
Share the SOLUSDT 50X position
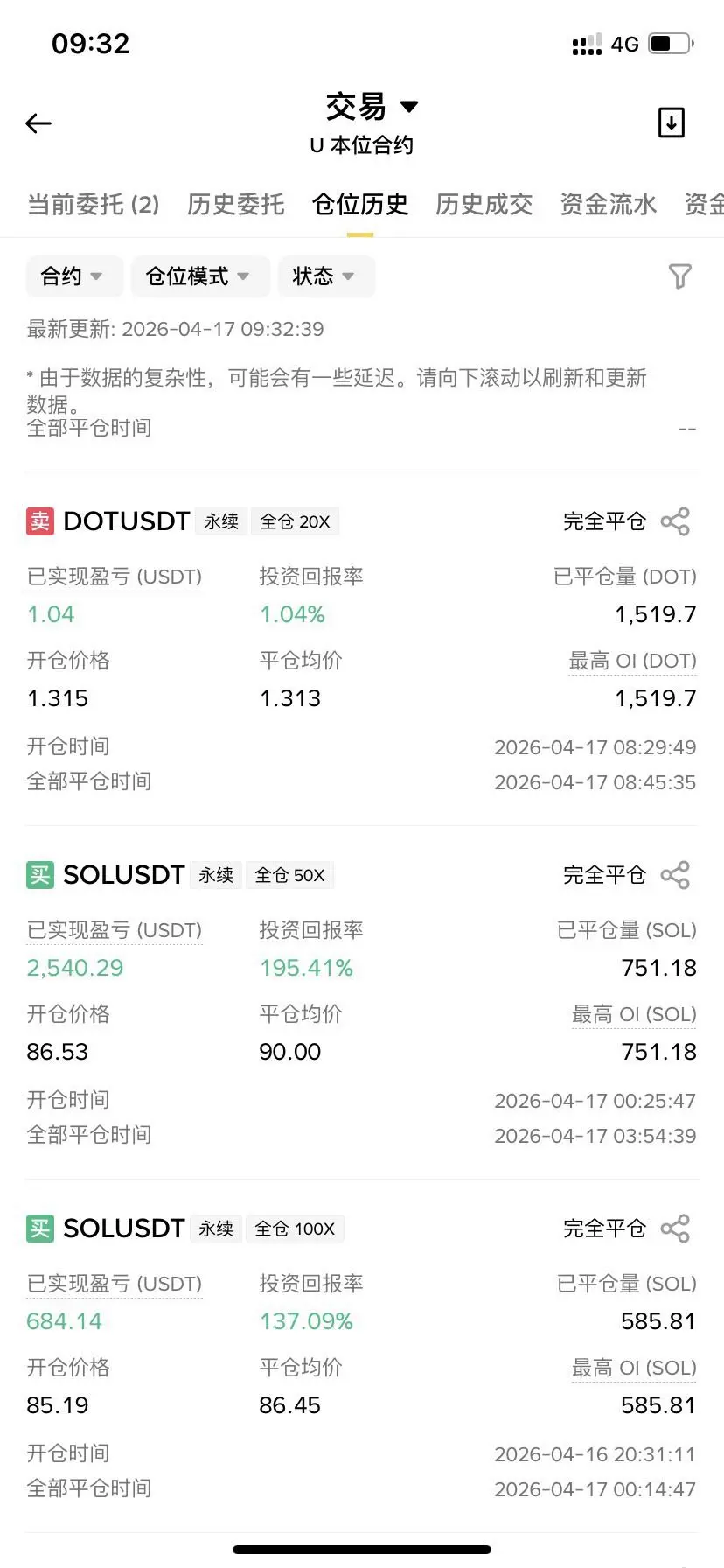(x=675, y=875)
